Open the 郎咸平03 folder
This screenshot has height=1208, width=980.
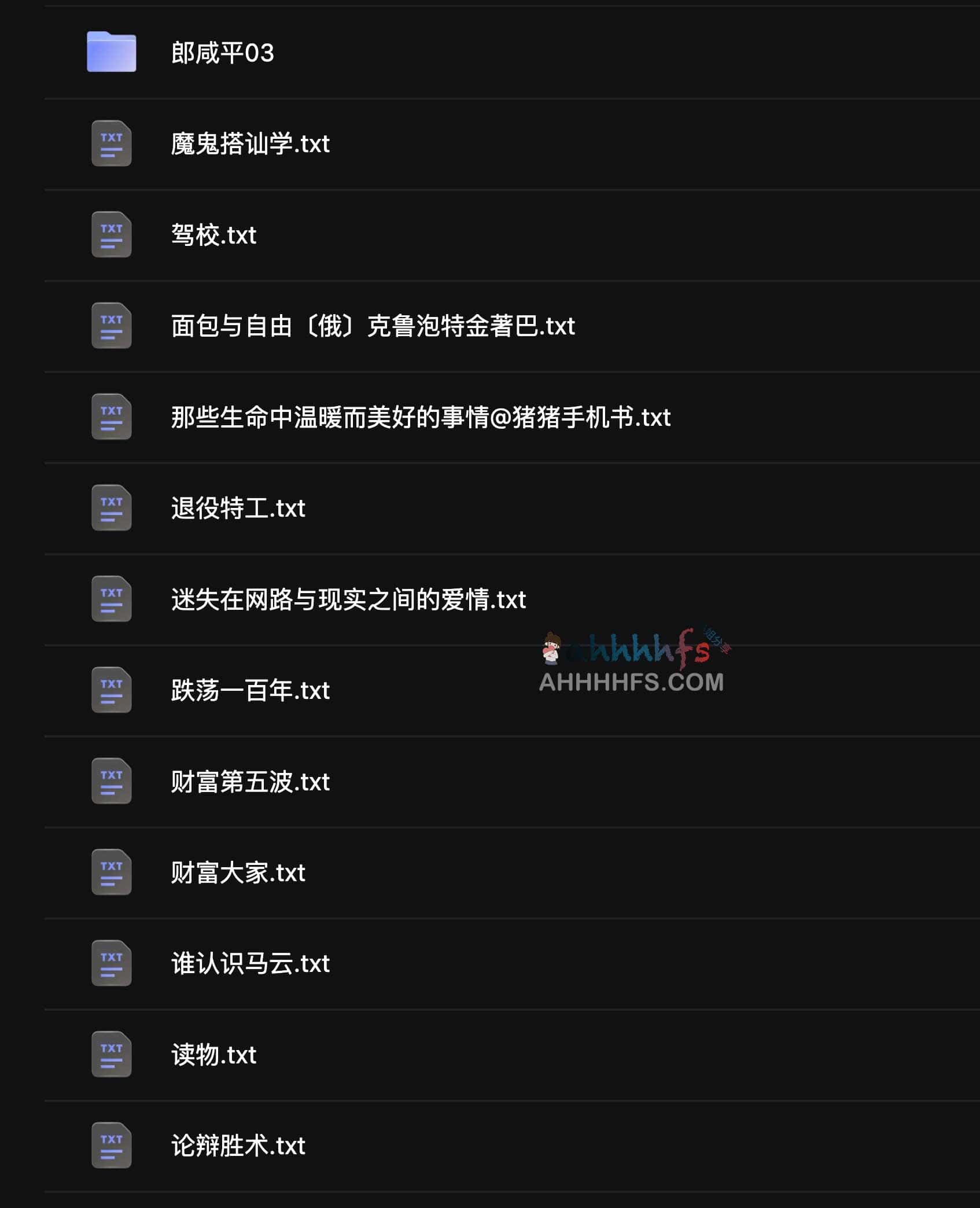223,53
